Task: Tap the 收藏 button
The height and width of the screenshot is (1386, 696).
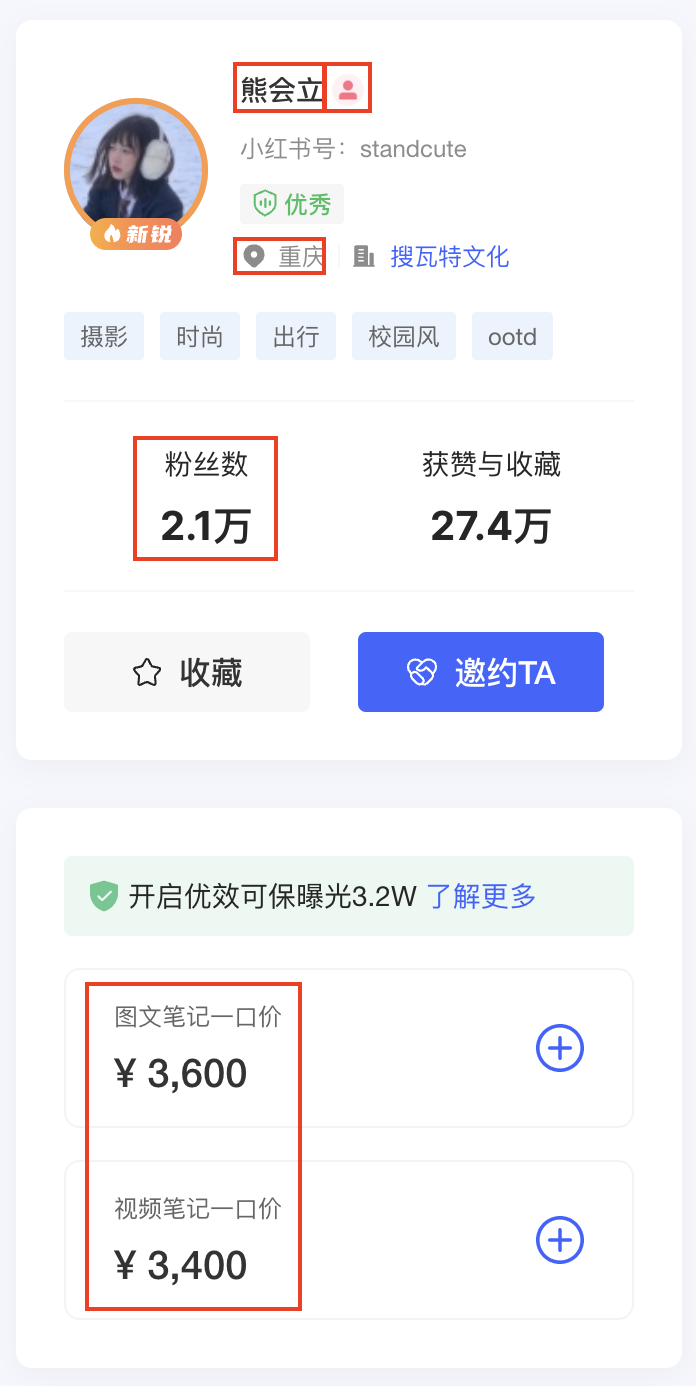Action: (x=187, y=672)
